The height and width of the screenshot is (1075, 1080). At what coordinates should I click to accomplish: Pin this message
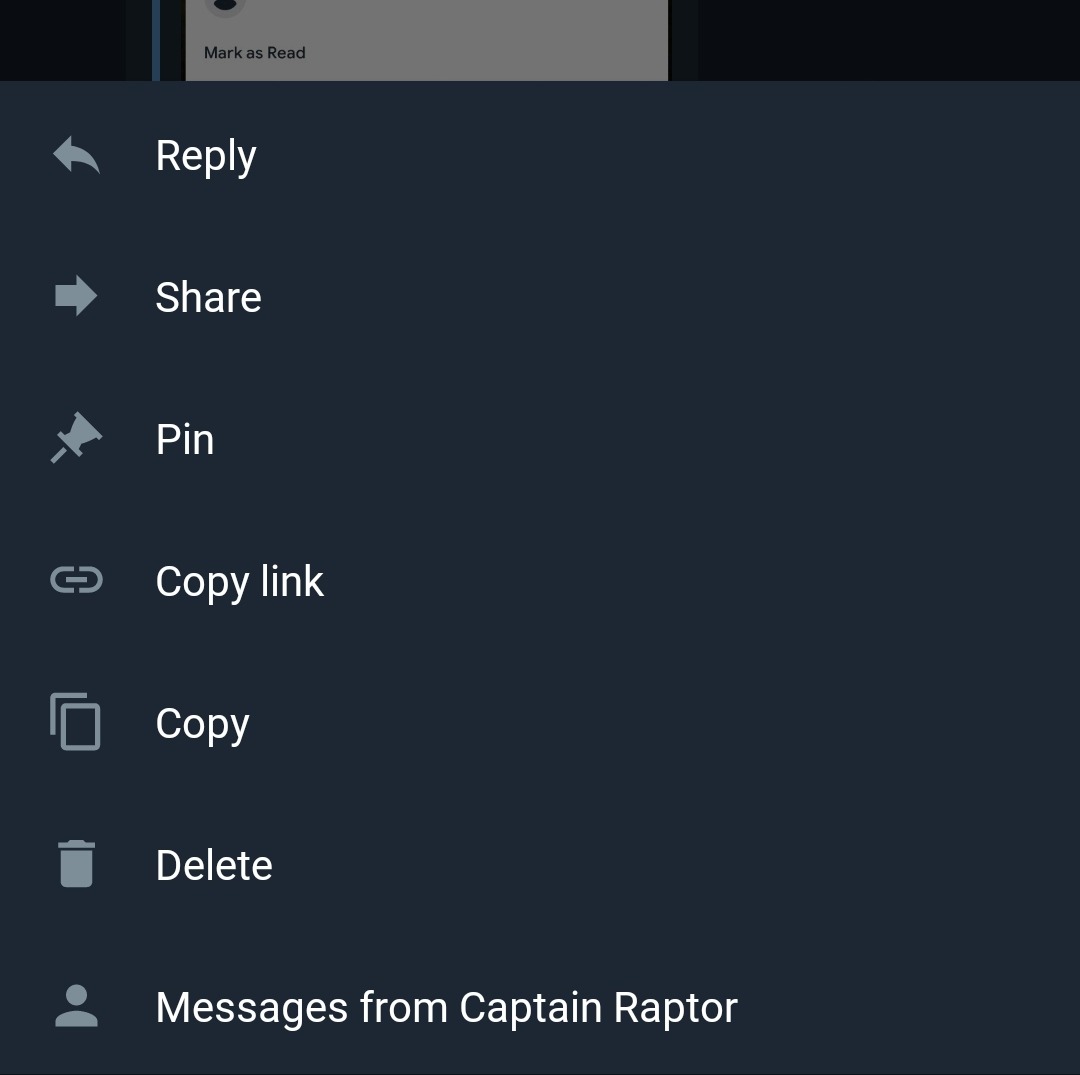(185, 440)
